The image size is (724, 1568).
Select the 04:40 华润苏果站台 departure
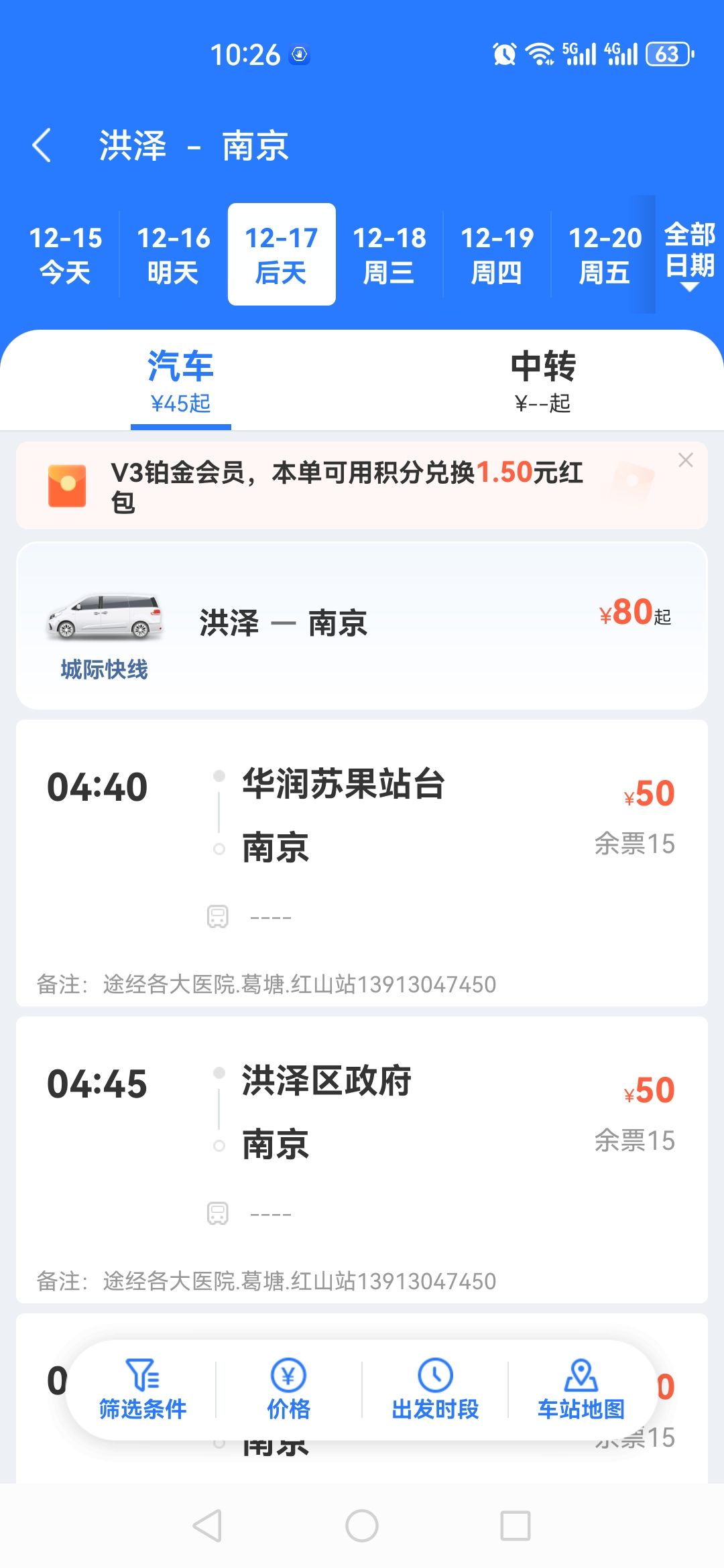(x=362, y=863)
